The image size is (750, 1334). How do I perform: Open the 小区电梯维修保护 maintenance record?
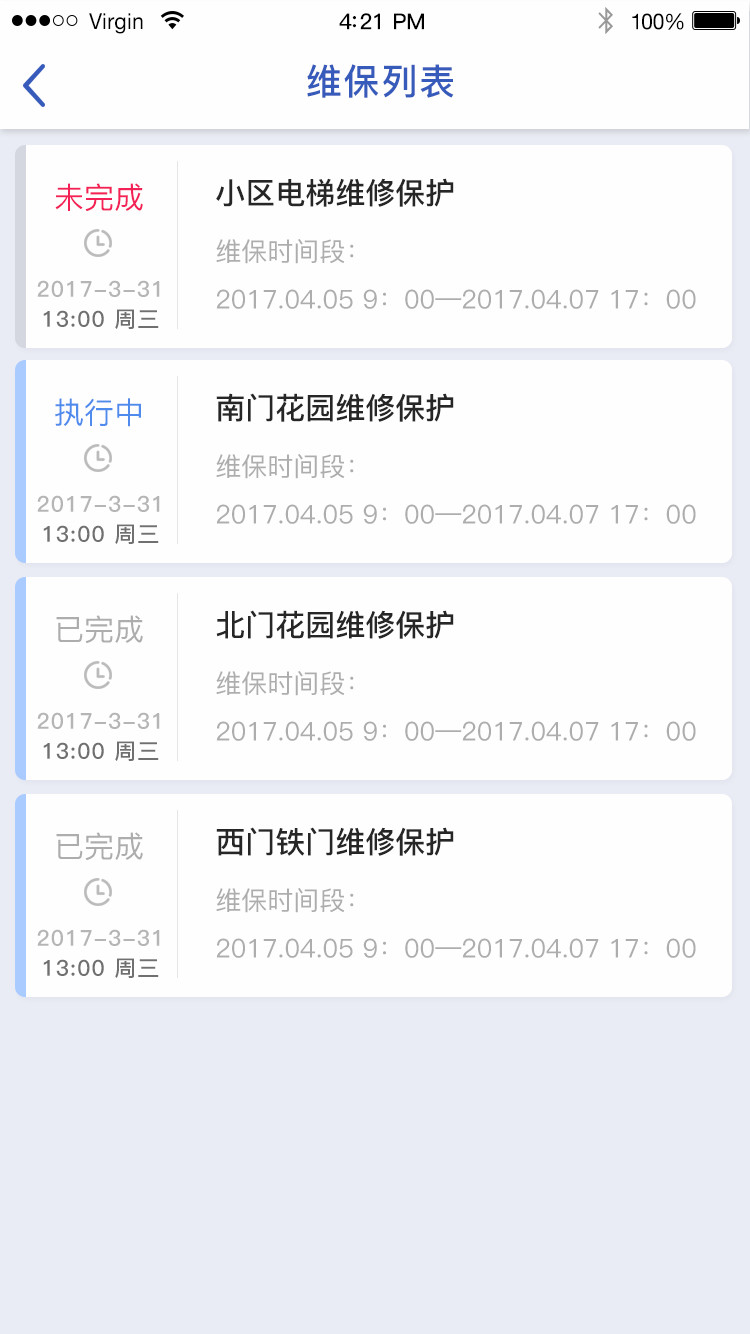click(335, 195)
